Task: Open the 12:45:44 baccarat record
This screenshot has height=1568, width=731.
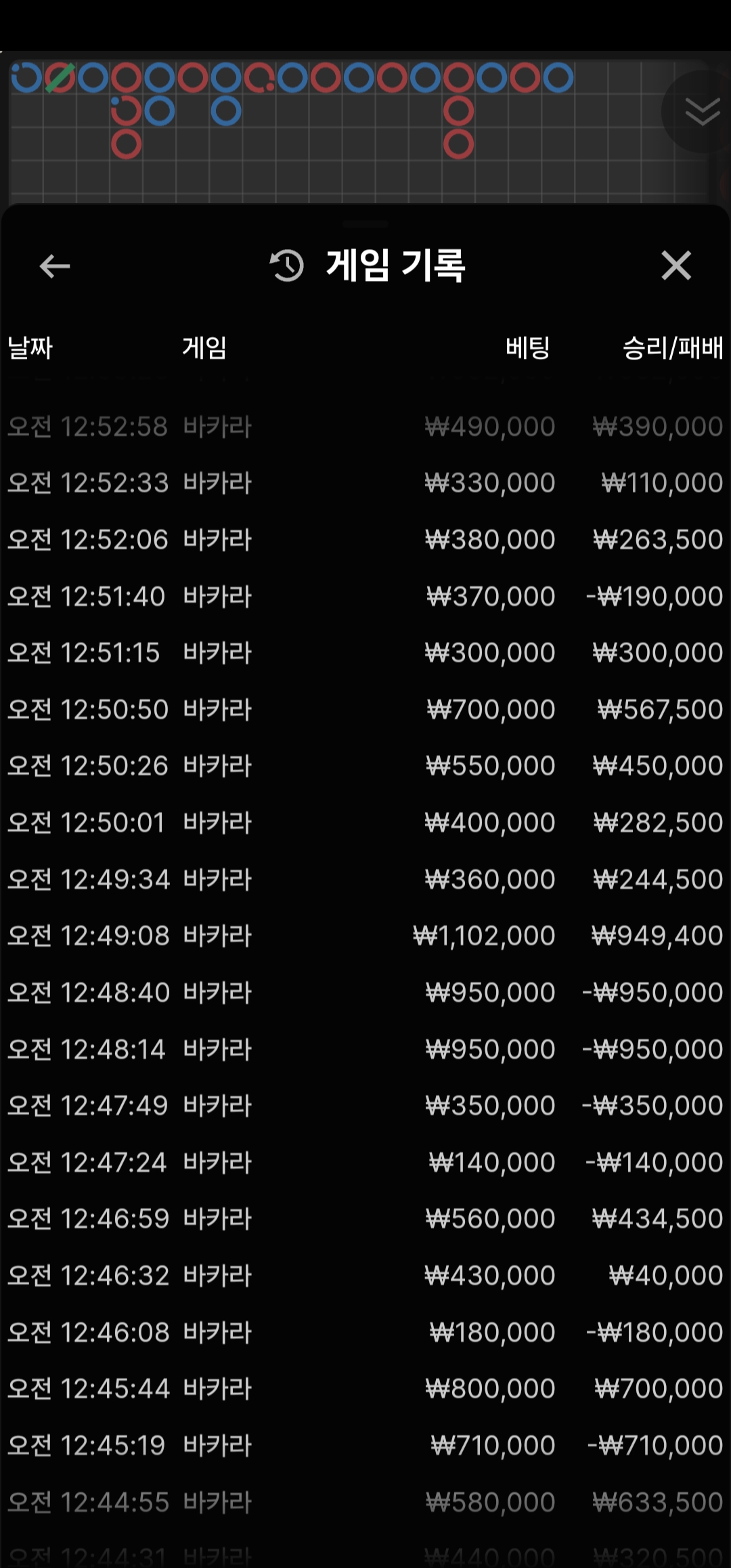Action: point(365,1389)
